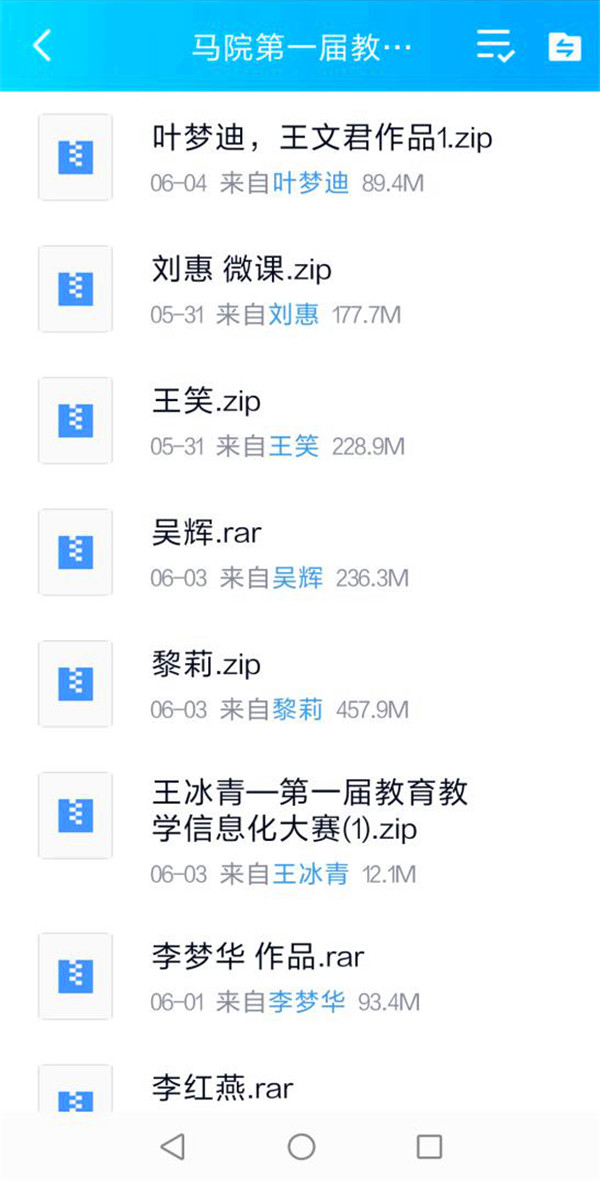Tap the multi-select list icon
The image size is (600, 1183).
496,46
